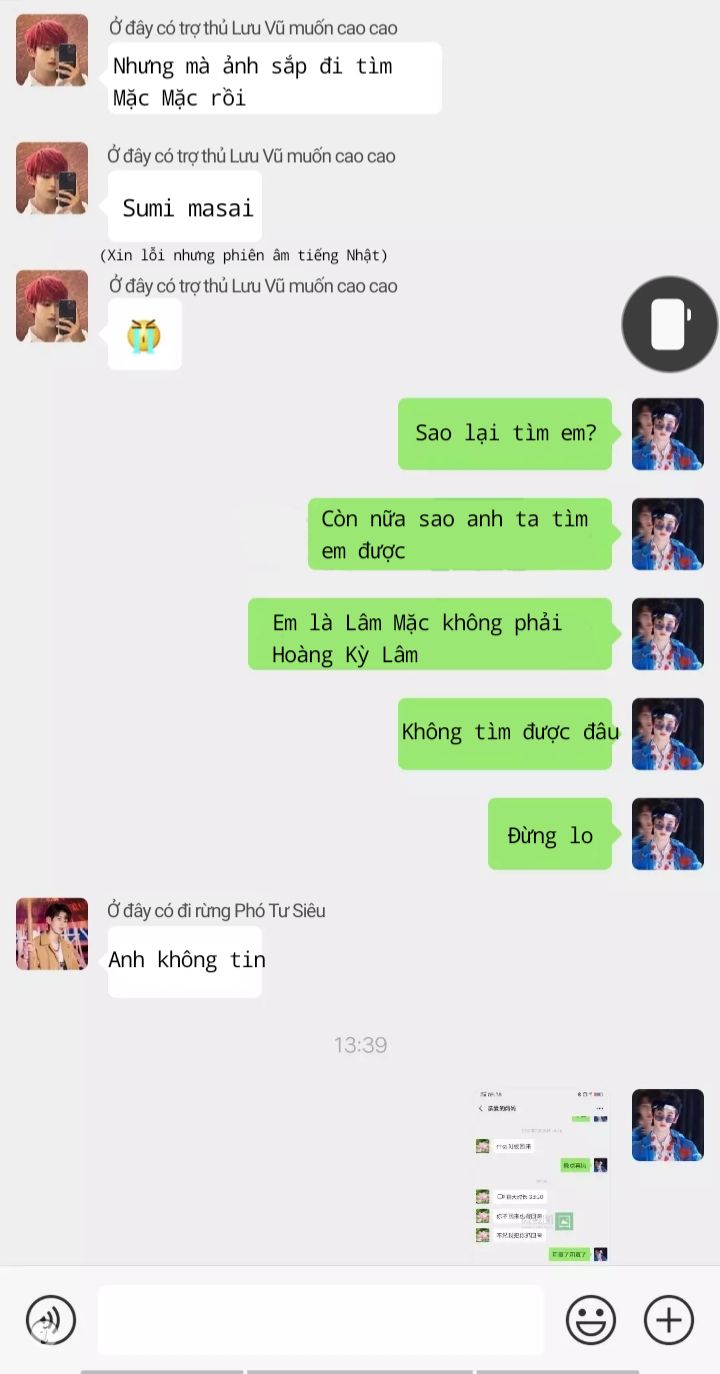The image size is (720, 1374).
Task: Open own avatar beside 'Đừng lo' message
Action: (x=667, y=834)
